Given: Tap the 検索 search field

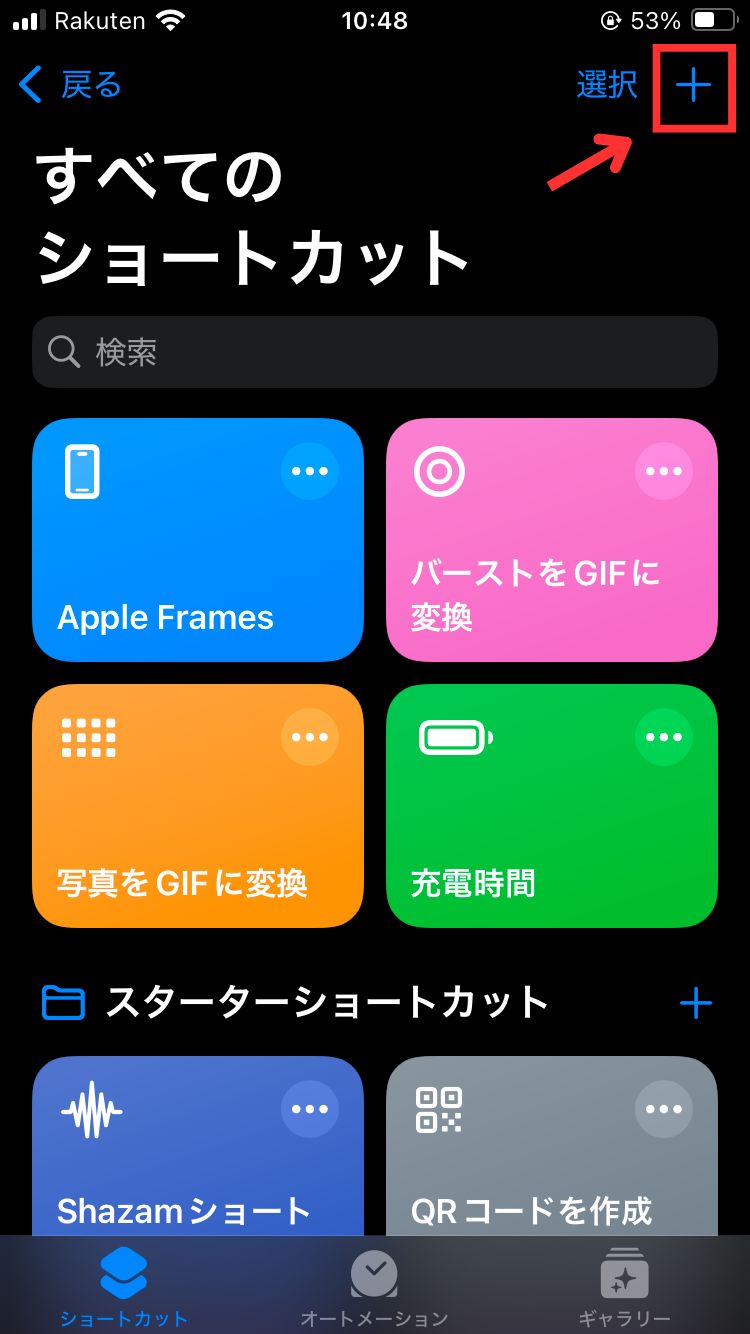Looking at the screenshot, I should pos(375,351).
